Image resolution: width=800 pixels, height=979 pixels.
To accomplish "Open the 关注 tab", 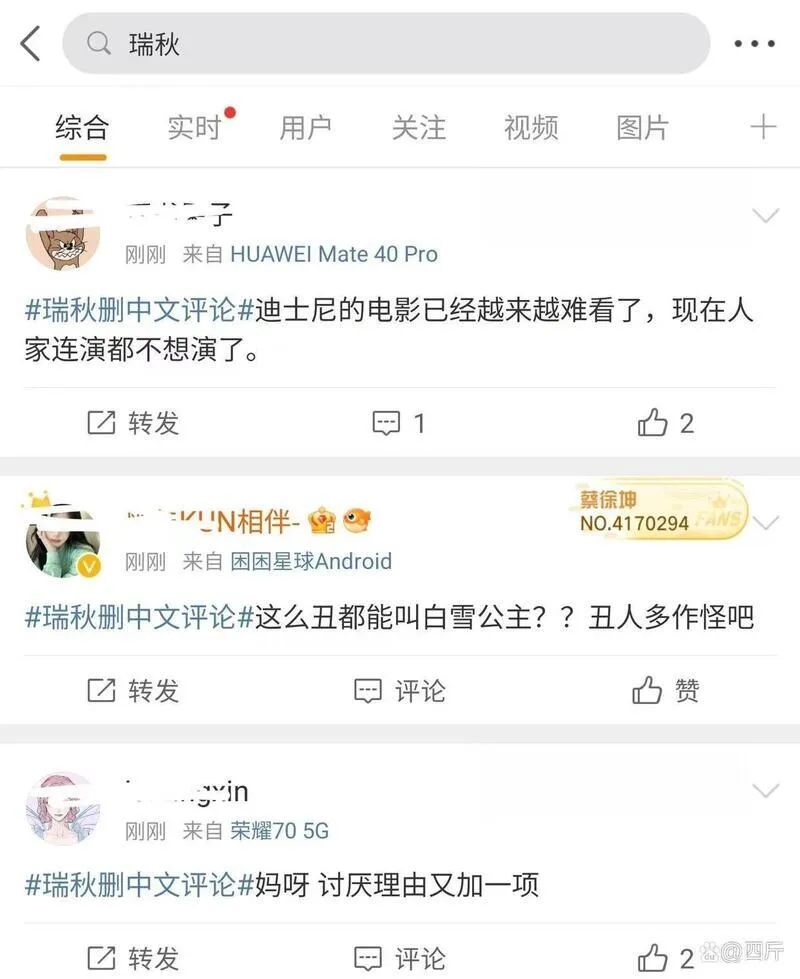I will [x=418, y=128].
